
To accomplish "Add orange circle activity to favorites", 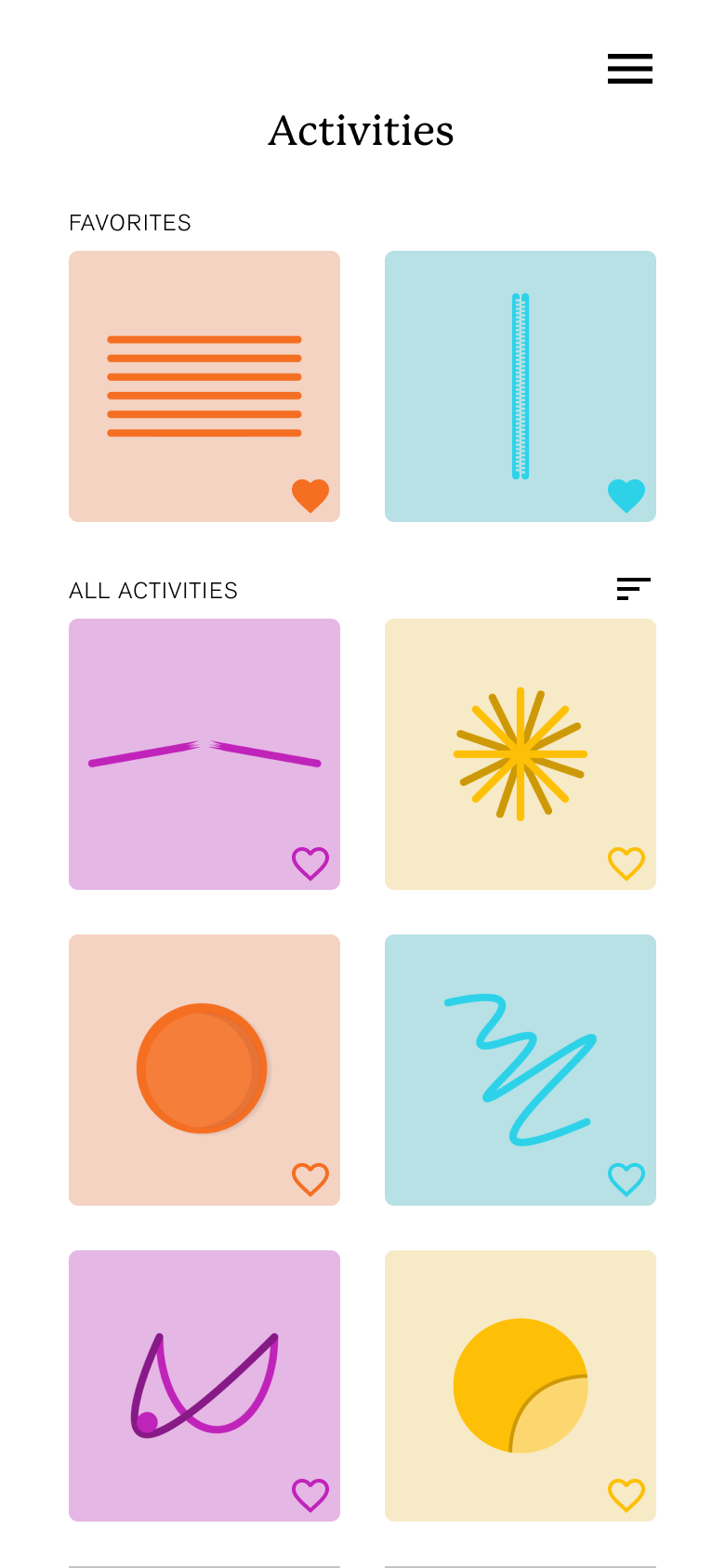I will point(310,1179).
